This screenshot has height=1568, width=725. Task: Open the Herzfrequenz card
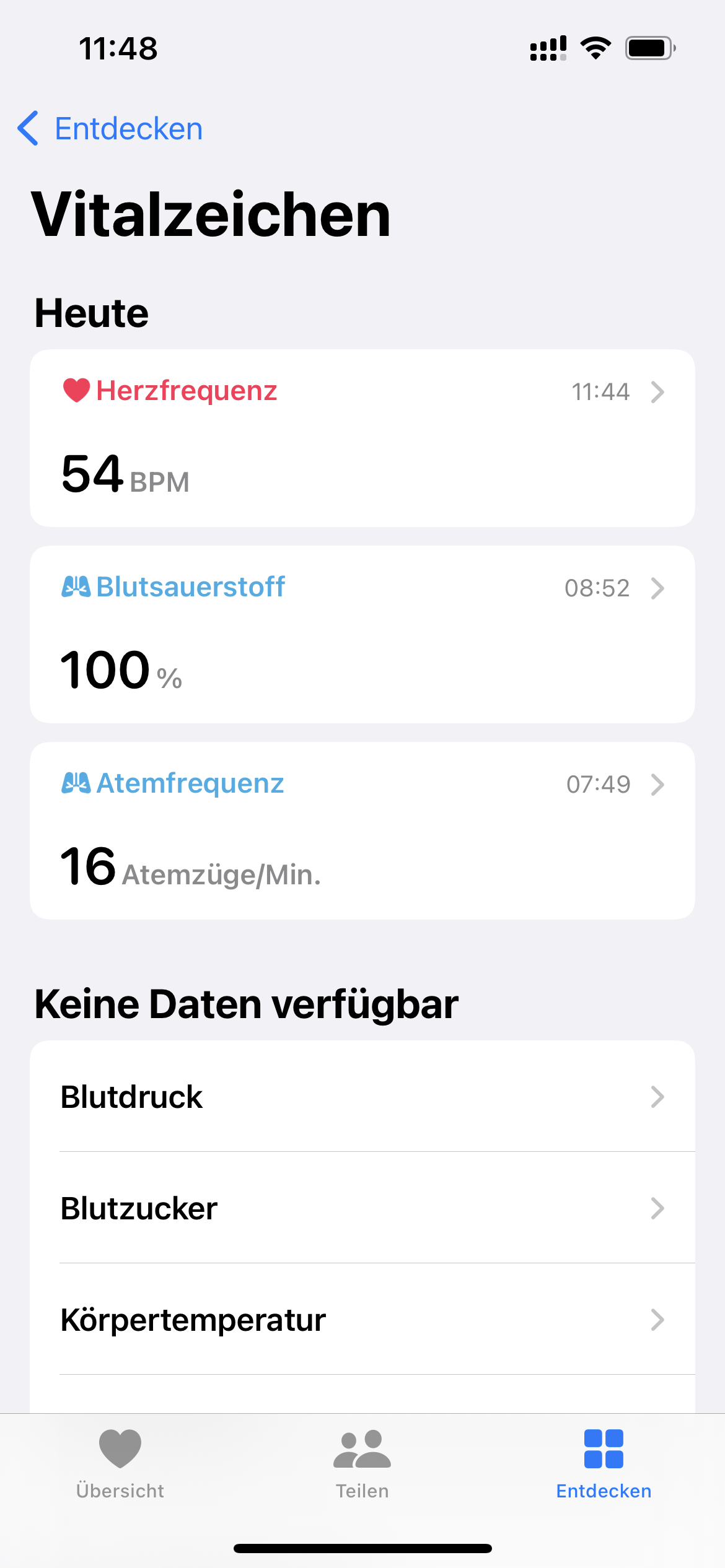(x=362, y=438)
